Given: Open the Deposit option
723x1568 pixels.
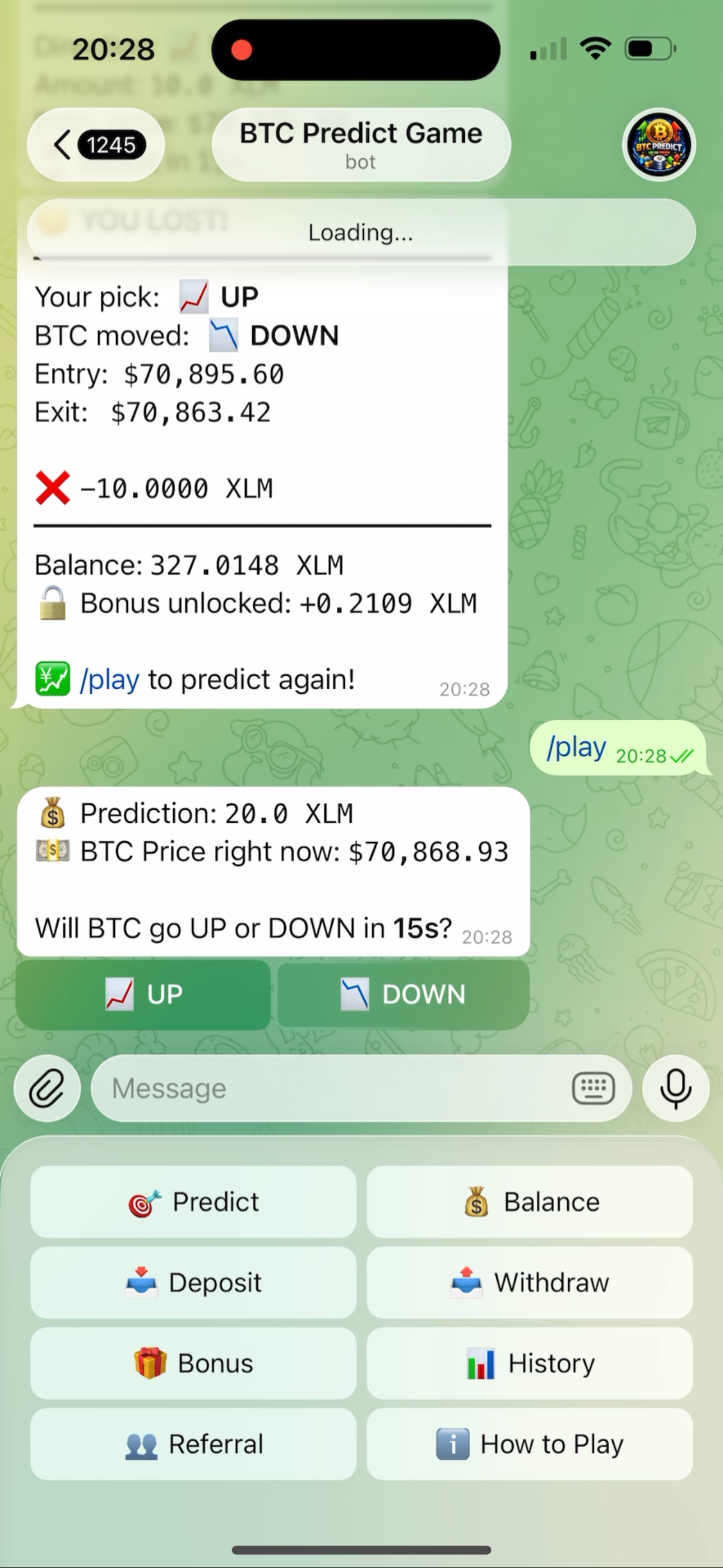Looking at the screenshot, I should click(x=193, y=1282).
